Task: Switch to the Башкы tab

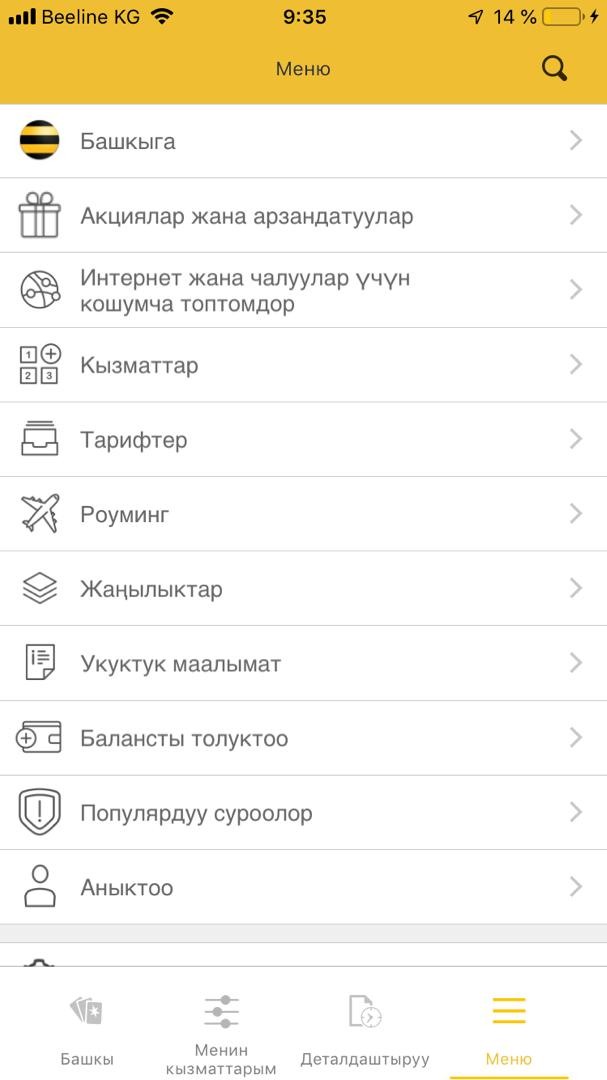Action: pyautogui.click(x=87, y=1030)
